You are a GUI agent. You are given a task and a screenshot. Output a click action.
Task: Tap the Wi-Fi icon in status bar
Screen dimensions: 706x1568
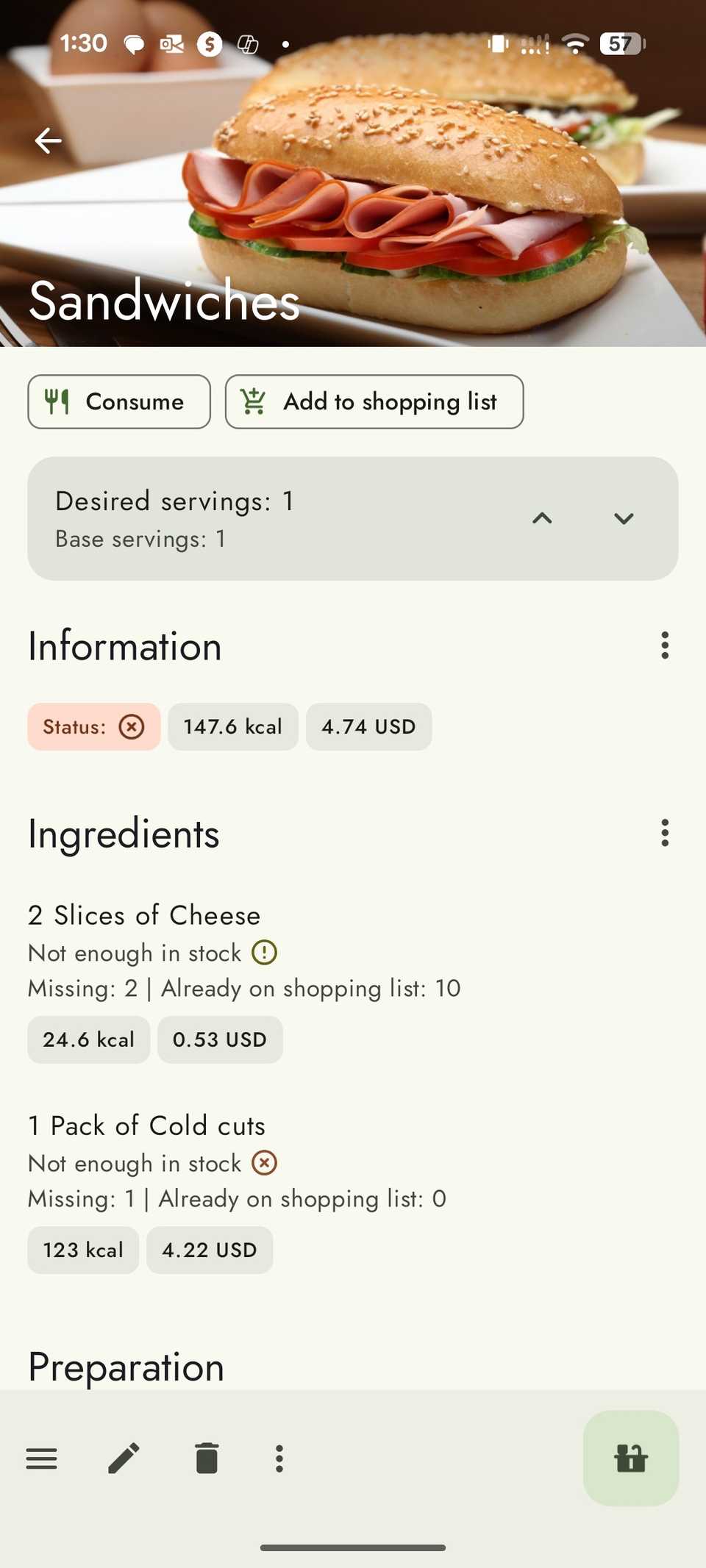click(575, 43)
